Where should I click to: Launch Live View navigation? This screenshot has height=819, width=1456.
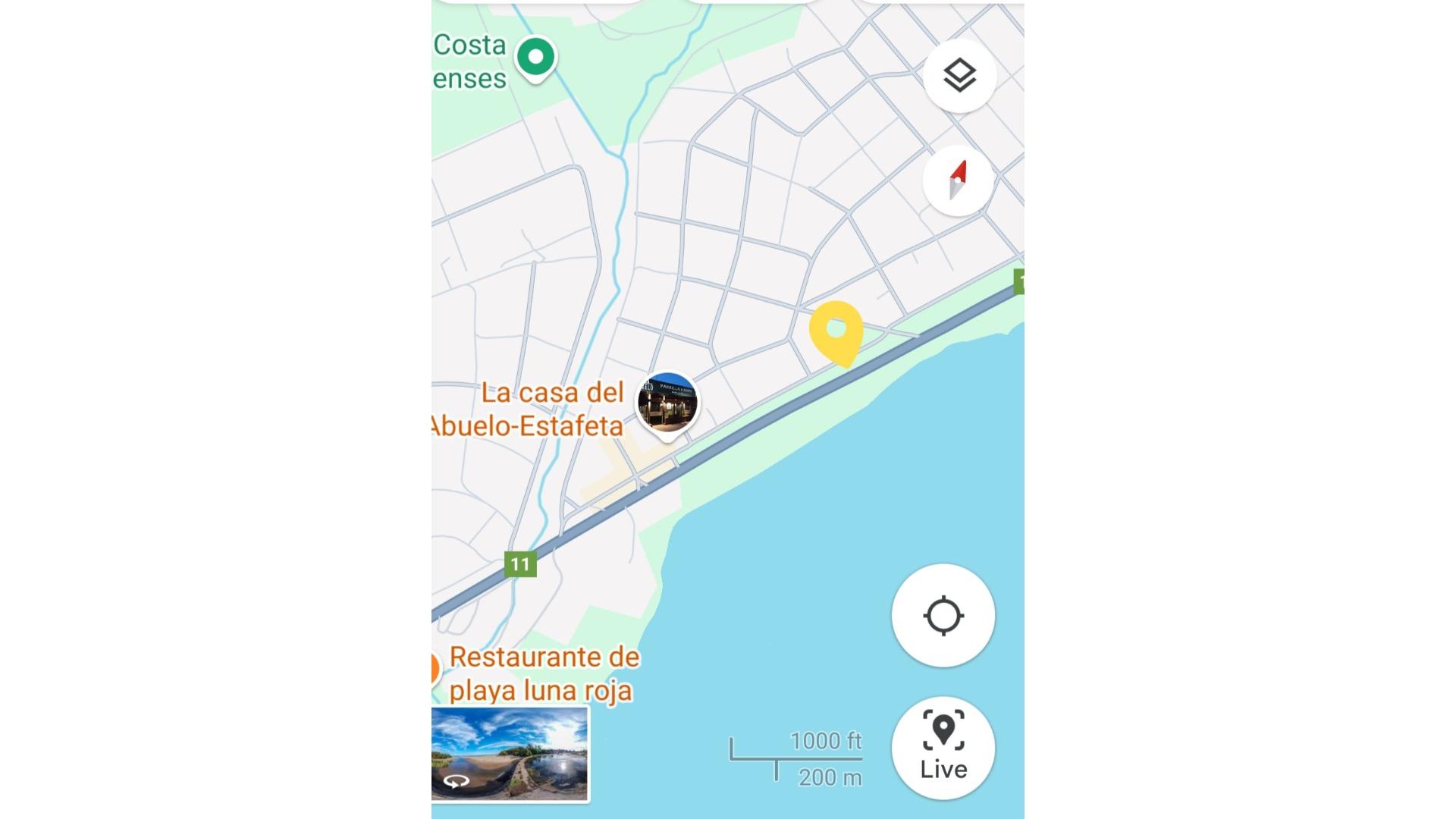(x=943, y=748)
